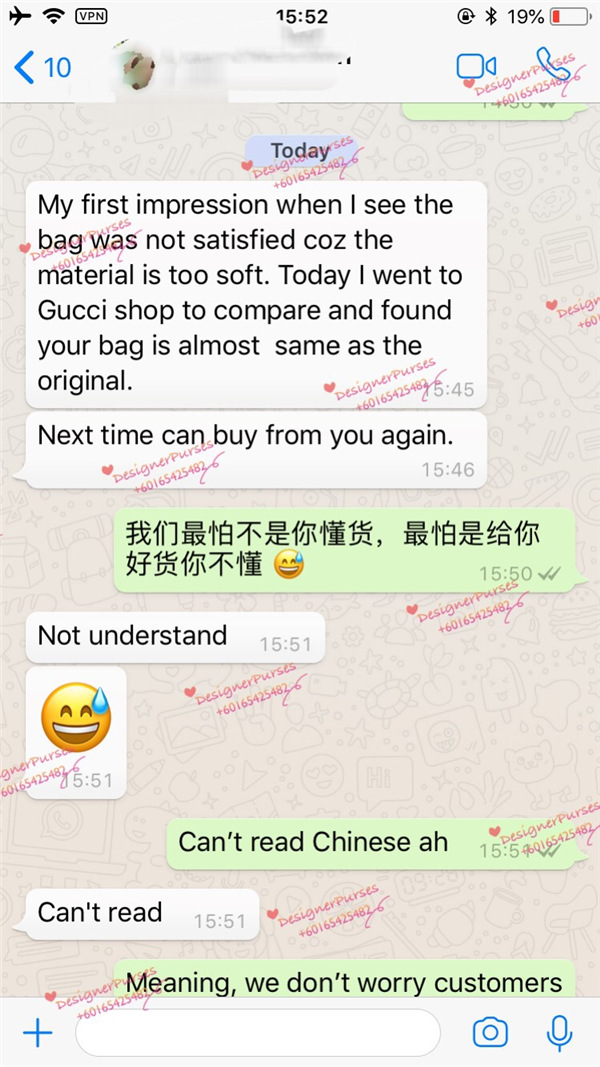Open the contact's profile picture

point(140,65)
